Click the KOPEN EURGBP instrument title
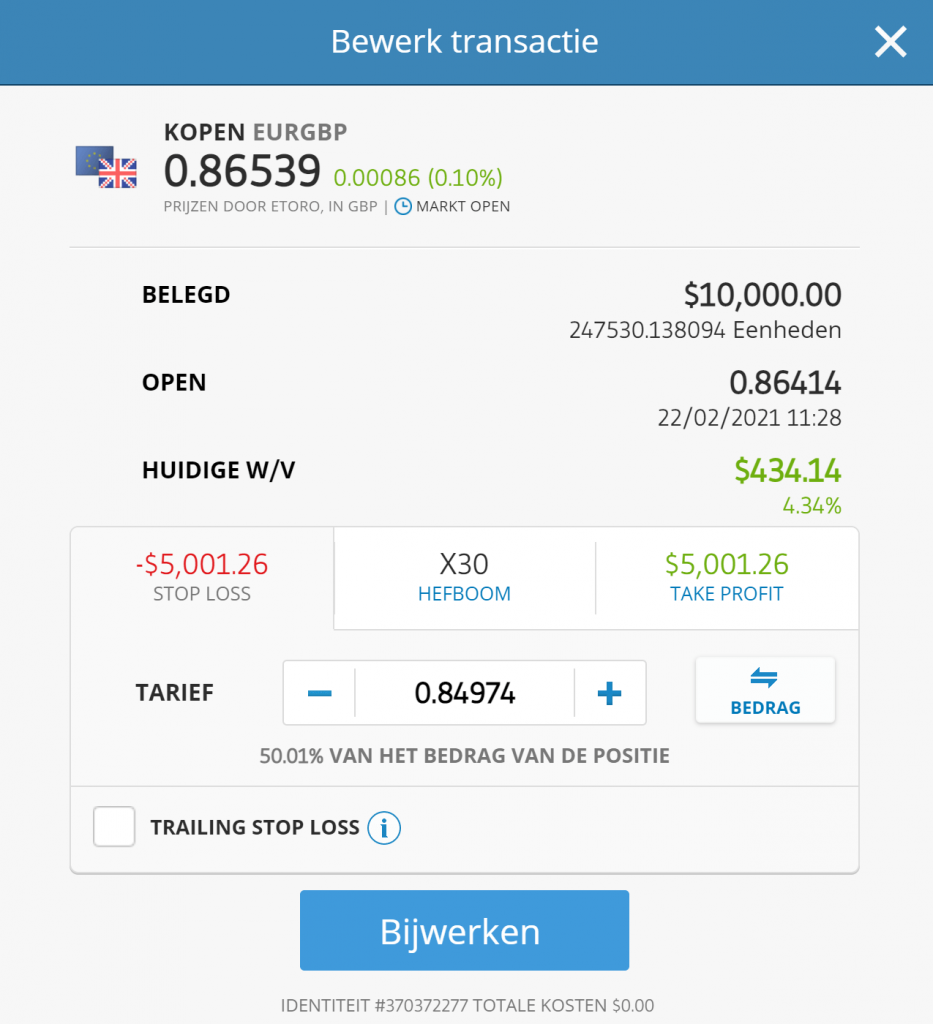Image resolution: width=933 pixels, height=1024 pixels. click(x=255, y=131)
